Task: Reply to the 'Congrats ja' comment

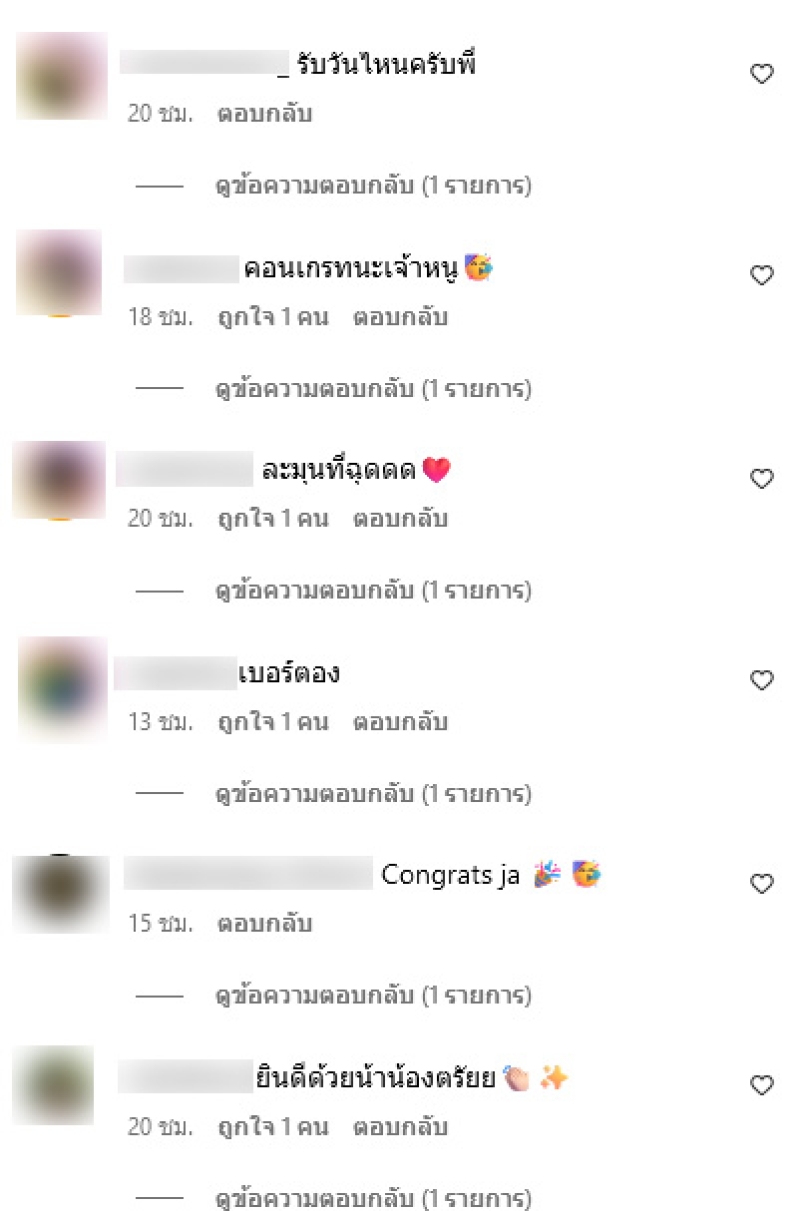Action: click(x=264, y=924)
